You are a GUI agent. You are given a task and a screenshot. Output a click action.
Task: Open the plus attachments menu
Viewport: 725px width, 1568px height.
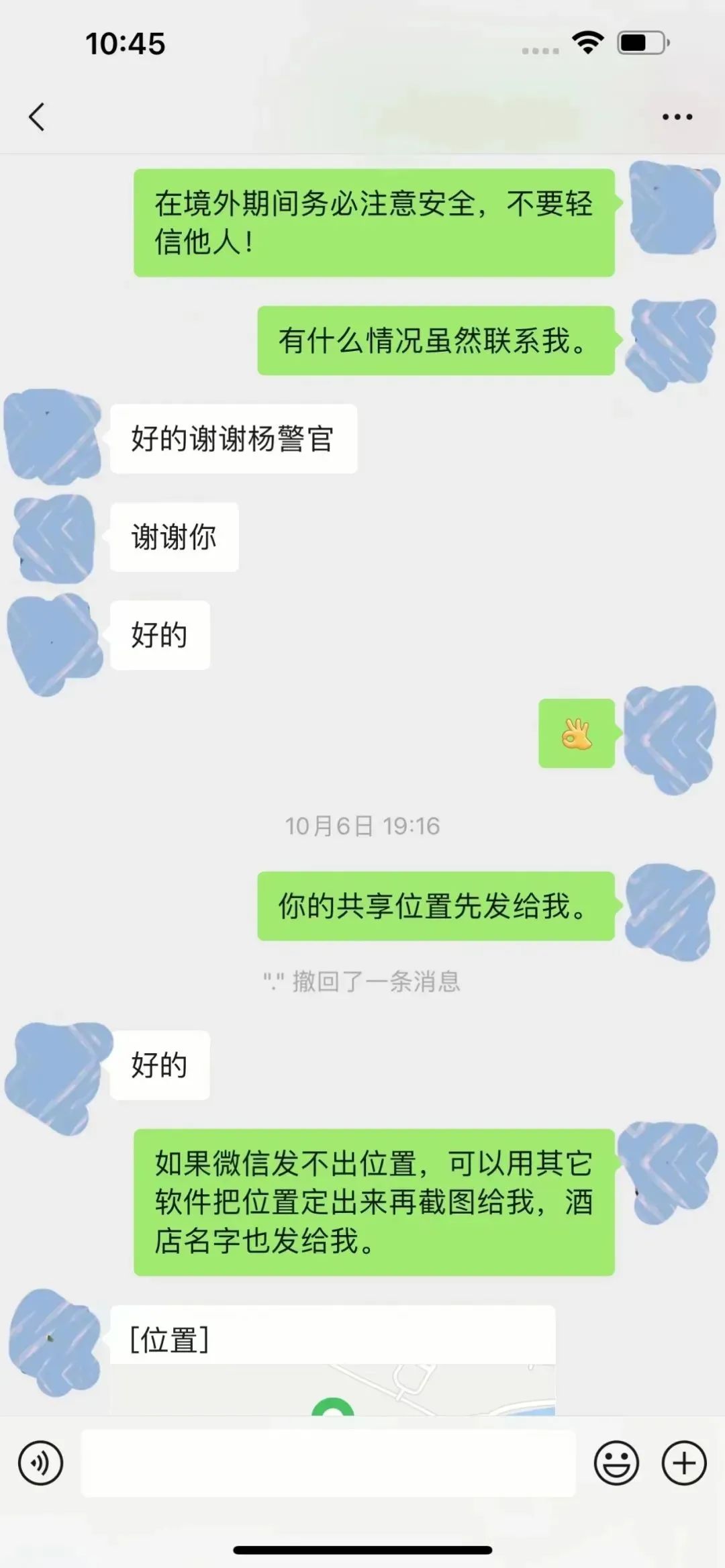pos(684,1463)
